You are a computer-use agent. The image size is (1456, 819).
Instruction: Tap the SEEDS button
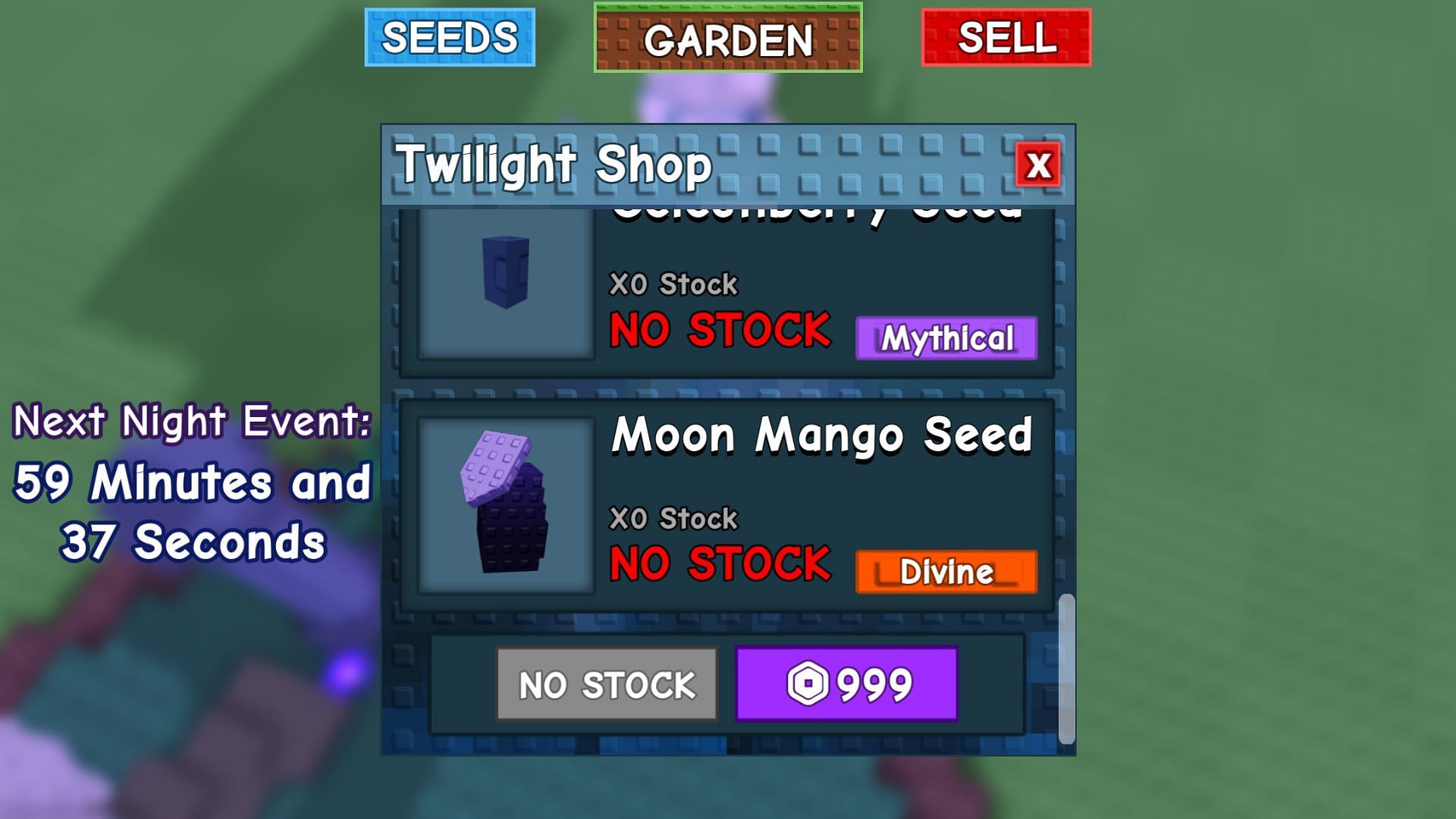pyautogui.click(x=450, y=38)
